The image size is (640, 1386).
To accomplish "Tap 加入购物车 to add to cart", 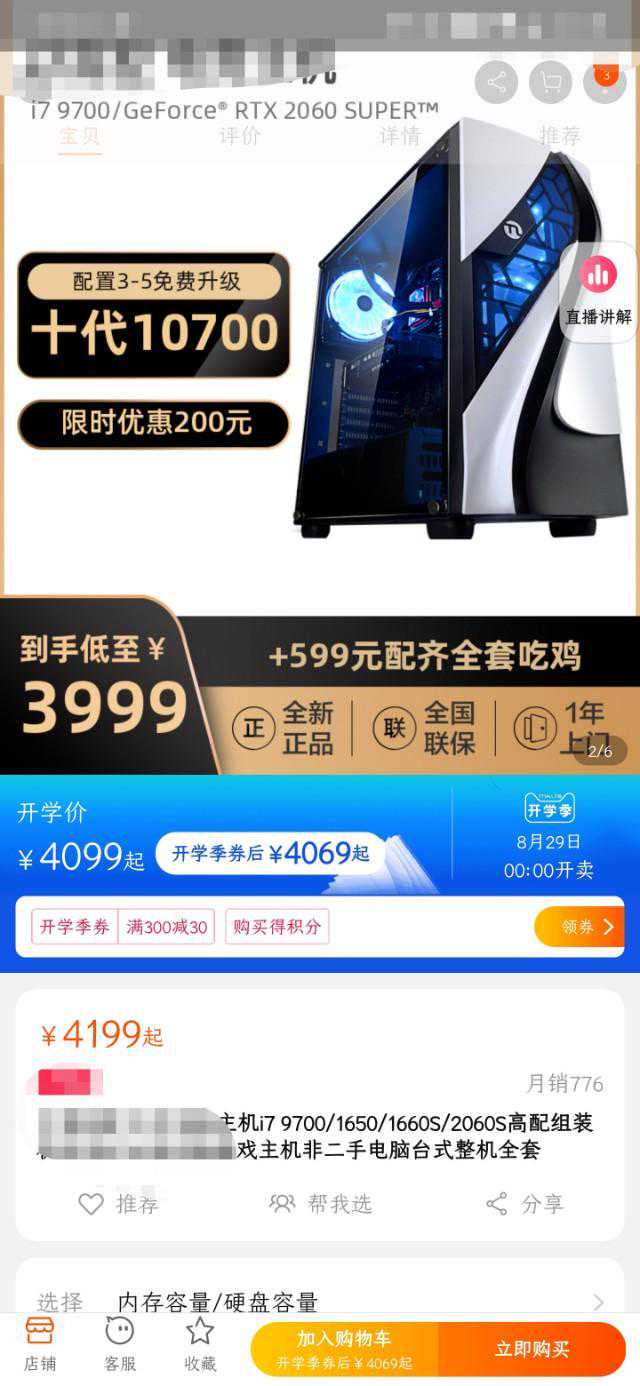I will pos(344,1348).
